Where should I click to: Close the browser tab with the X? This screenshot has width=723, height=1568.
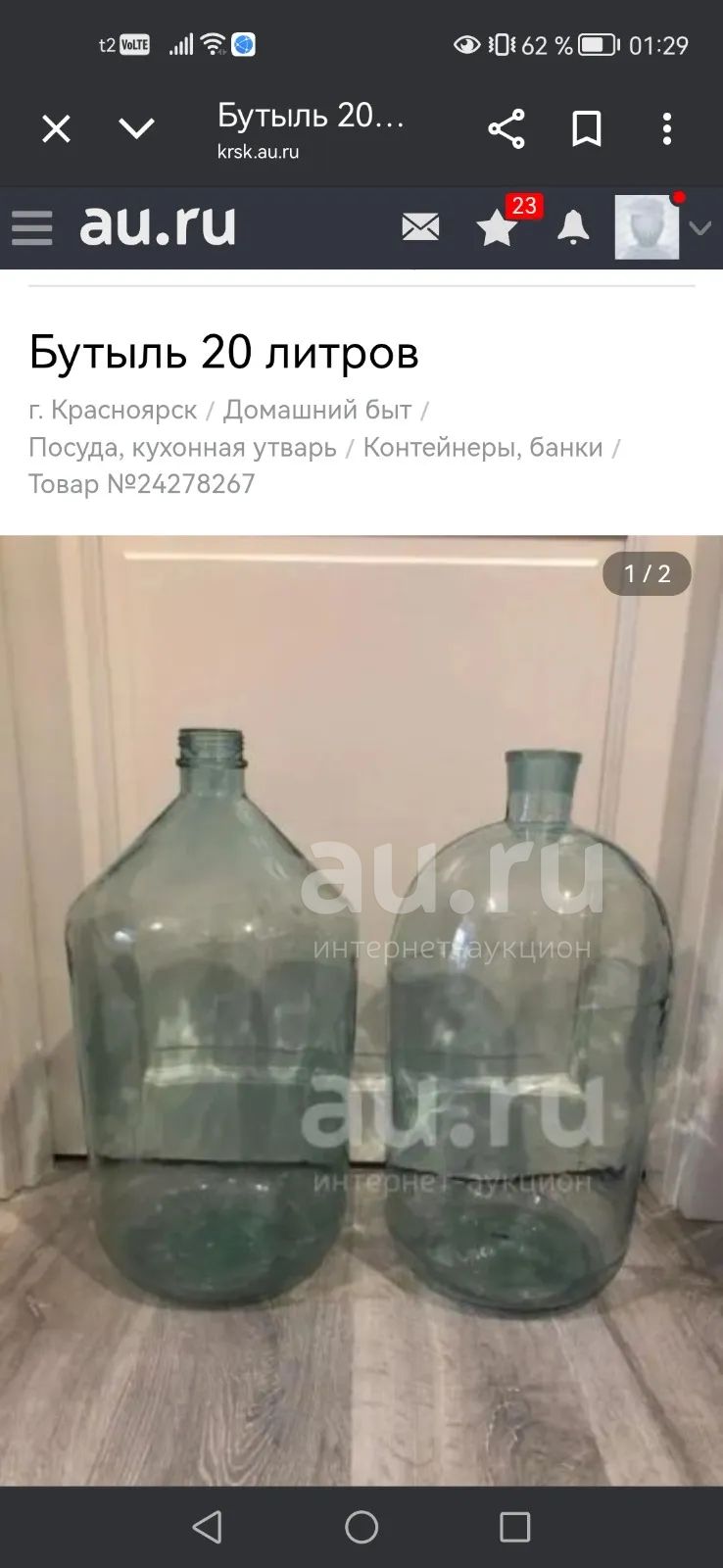(56, 129)
